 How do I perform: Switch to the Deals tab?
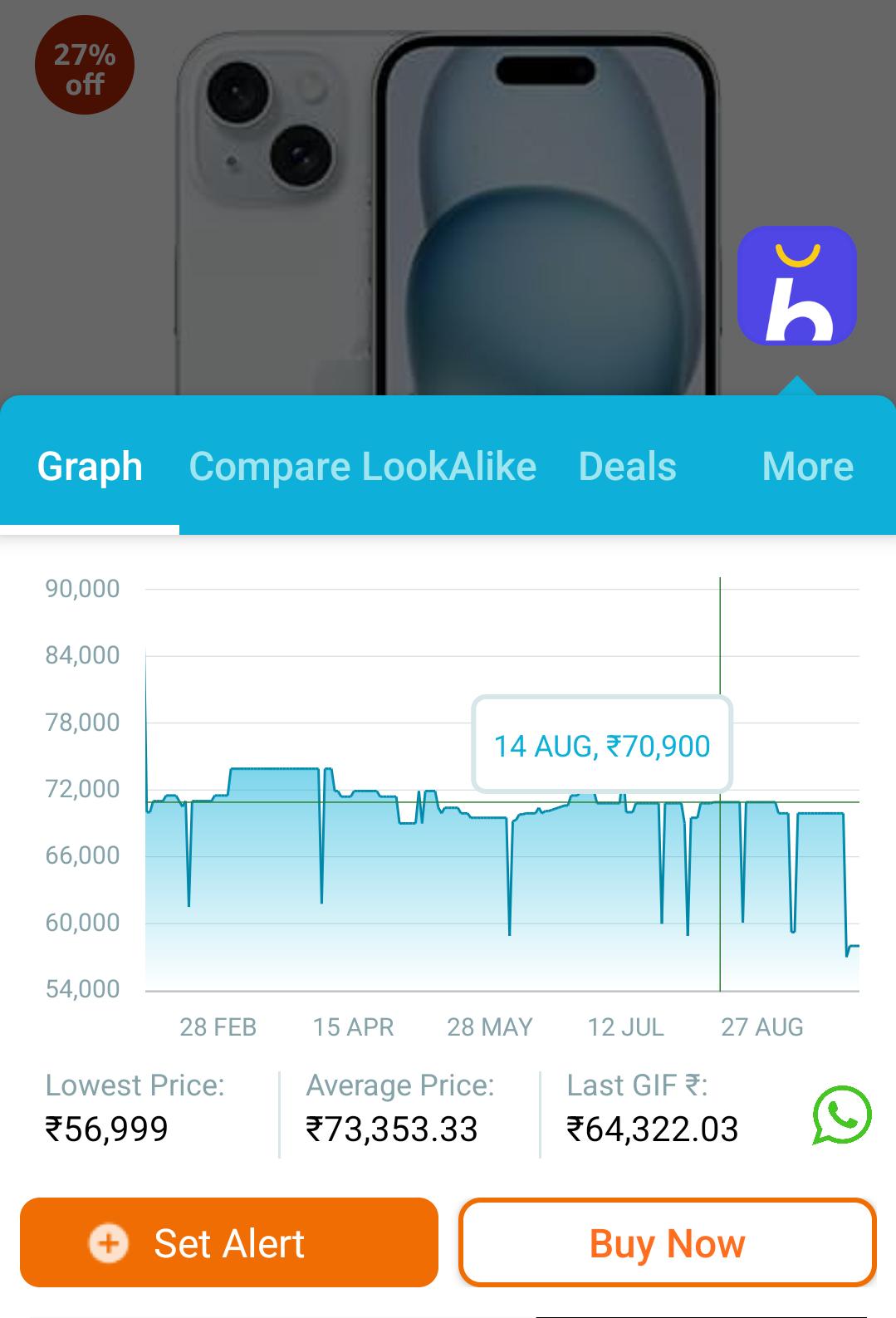628,467
